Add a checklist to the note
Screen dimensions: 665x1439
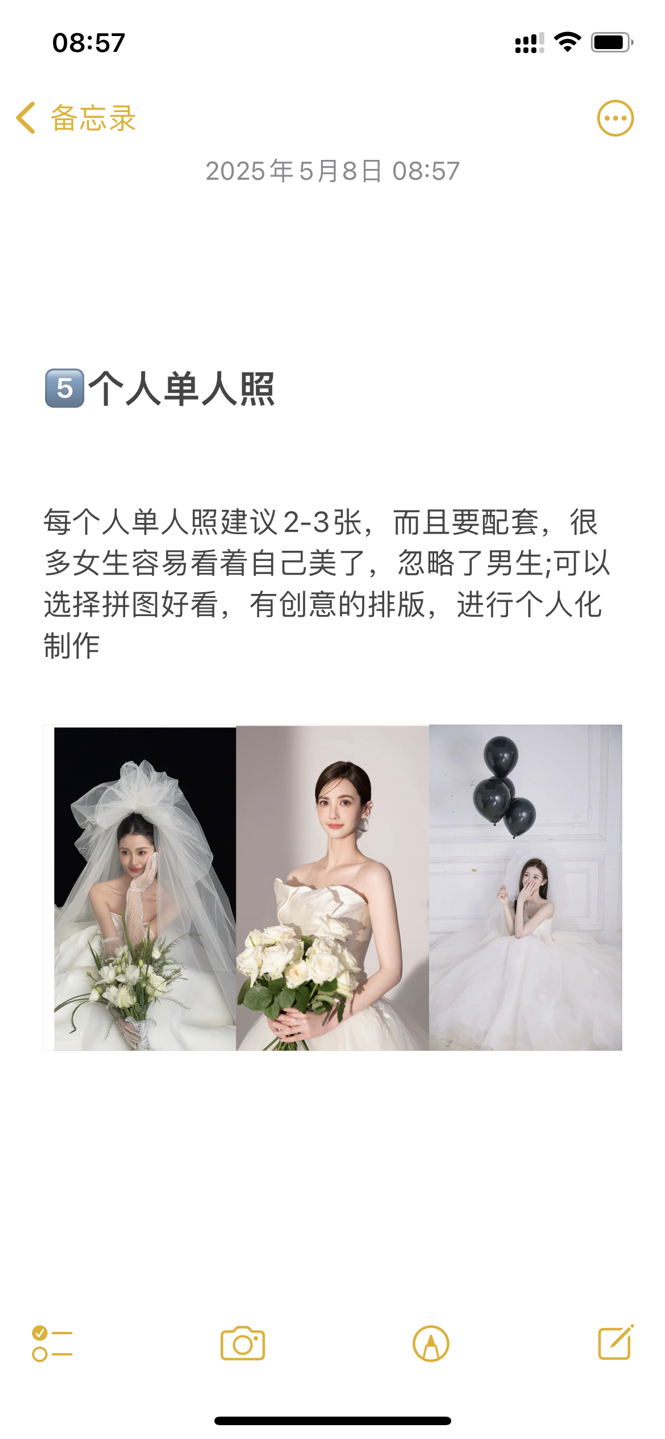point(52,1343)
